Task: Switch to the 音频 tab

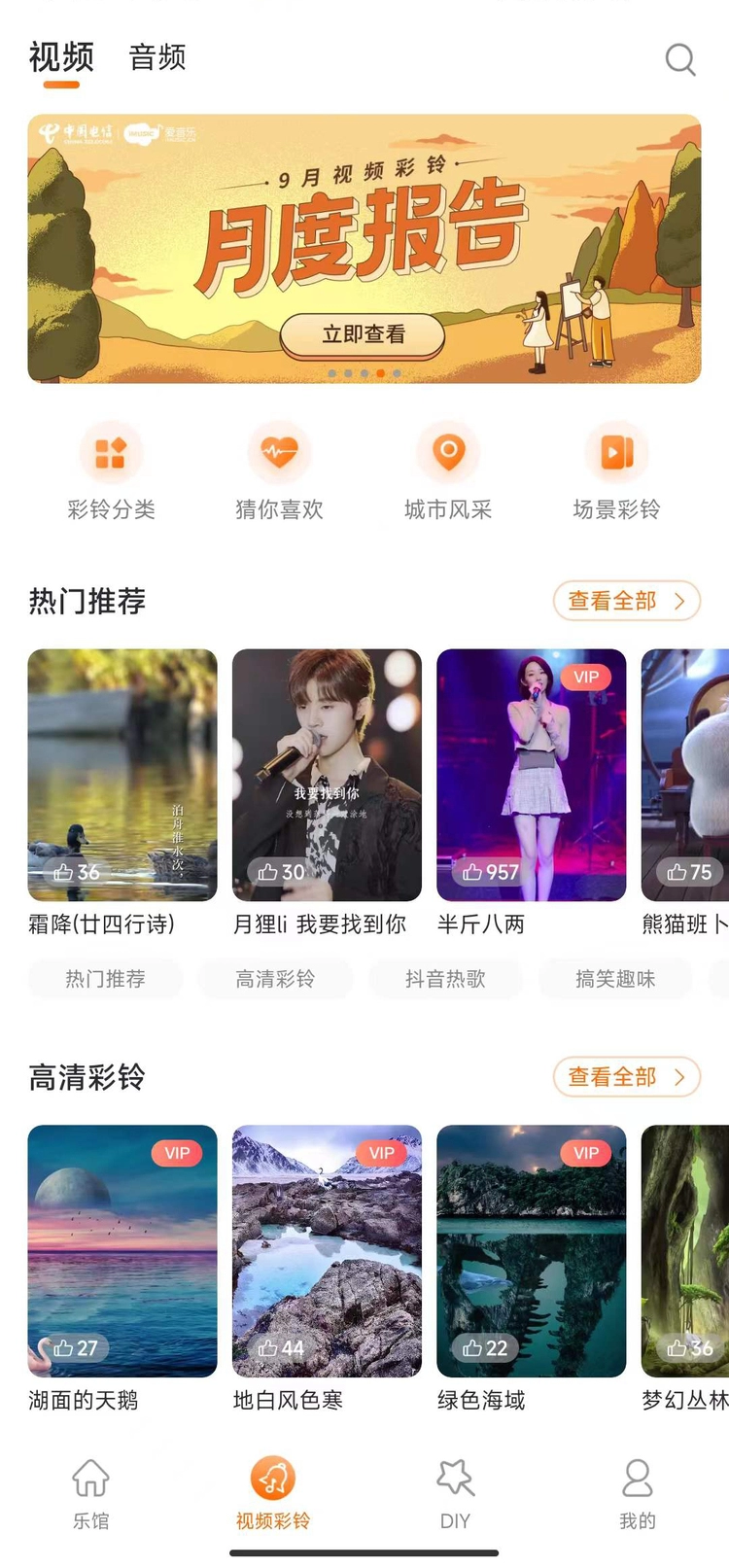Action: 157,57
